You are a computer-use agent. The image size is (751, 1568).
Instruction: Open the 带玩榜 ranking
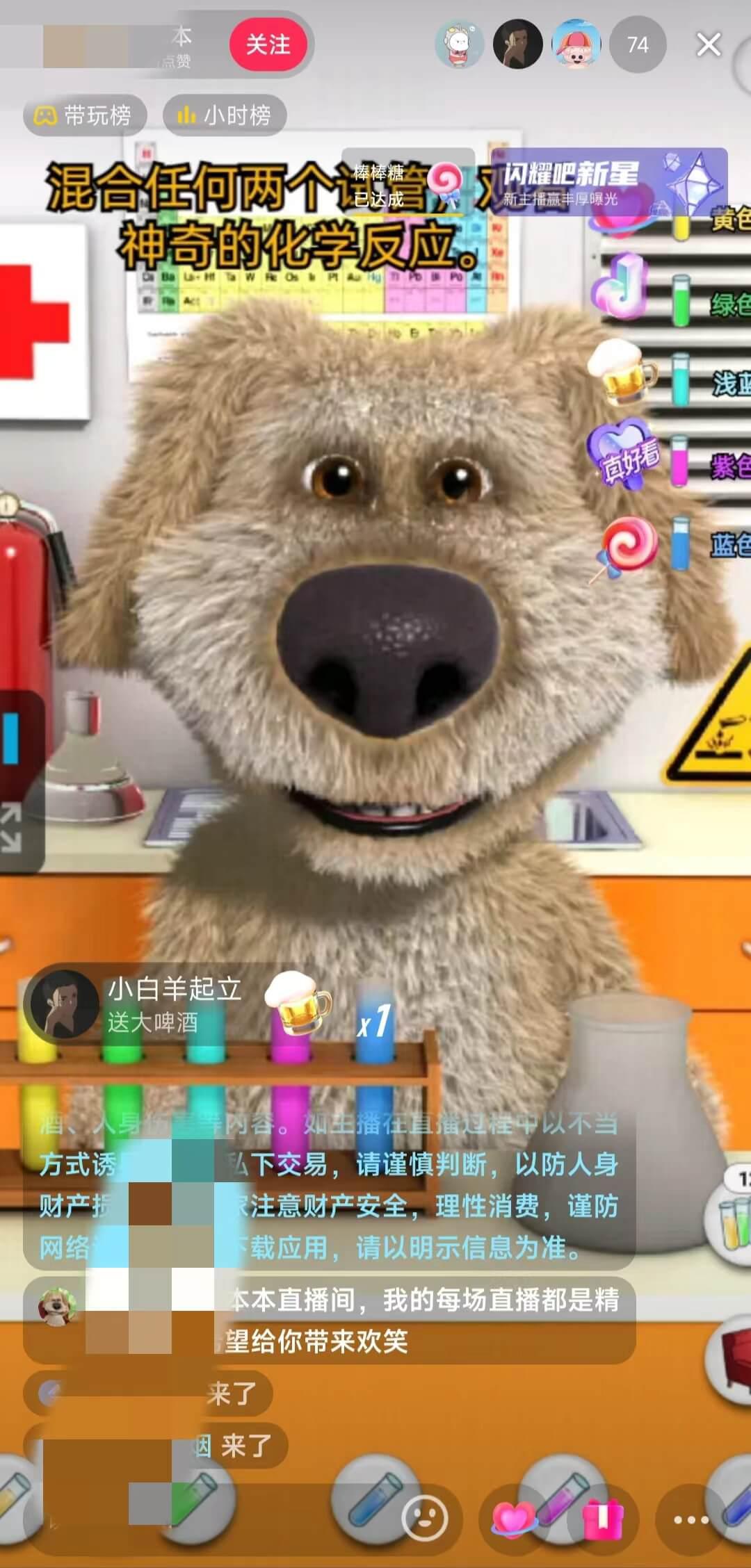tap(85, 115)
